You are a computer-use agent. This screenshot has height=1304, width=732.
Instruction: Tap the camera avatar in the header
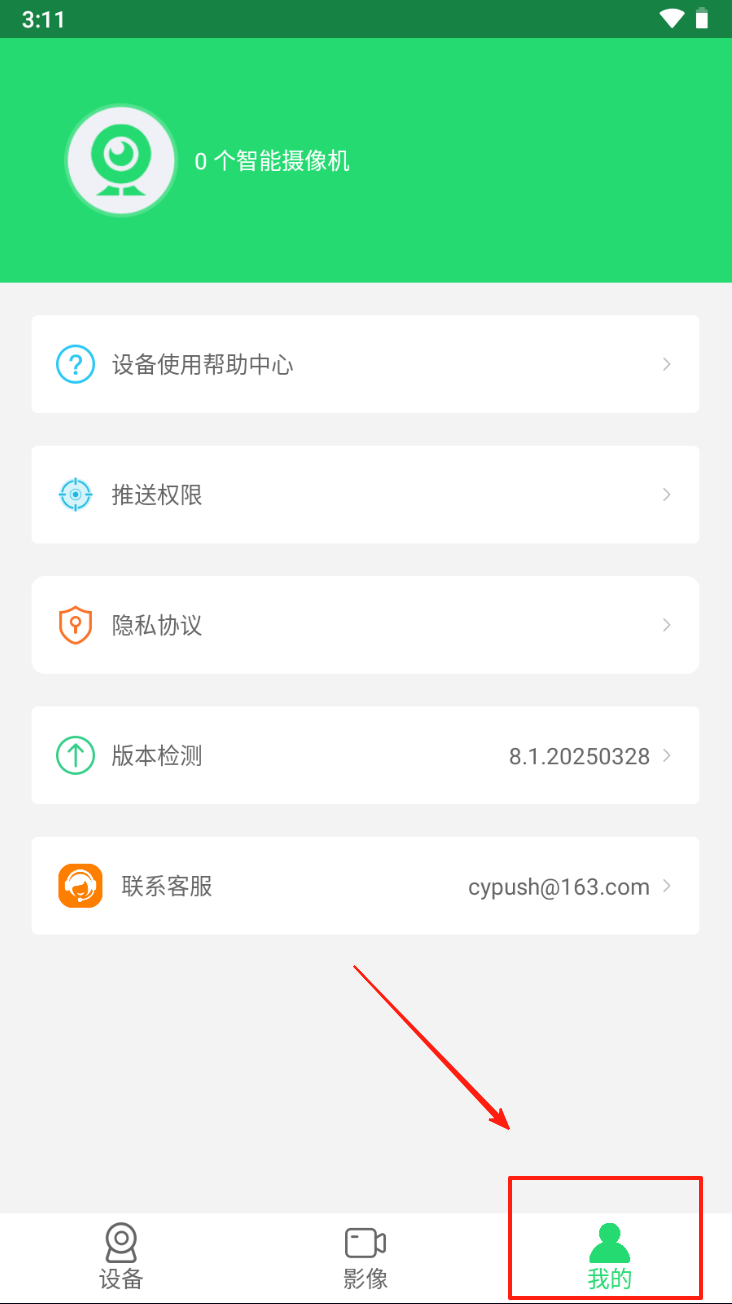[120, 160]
